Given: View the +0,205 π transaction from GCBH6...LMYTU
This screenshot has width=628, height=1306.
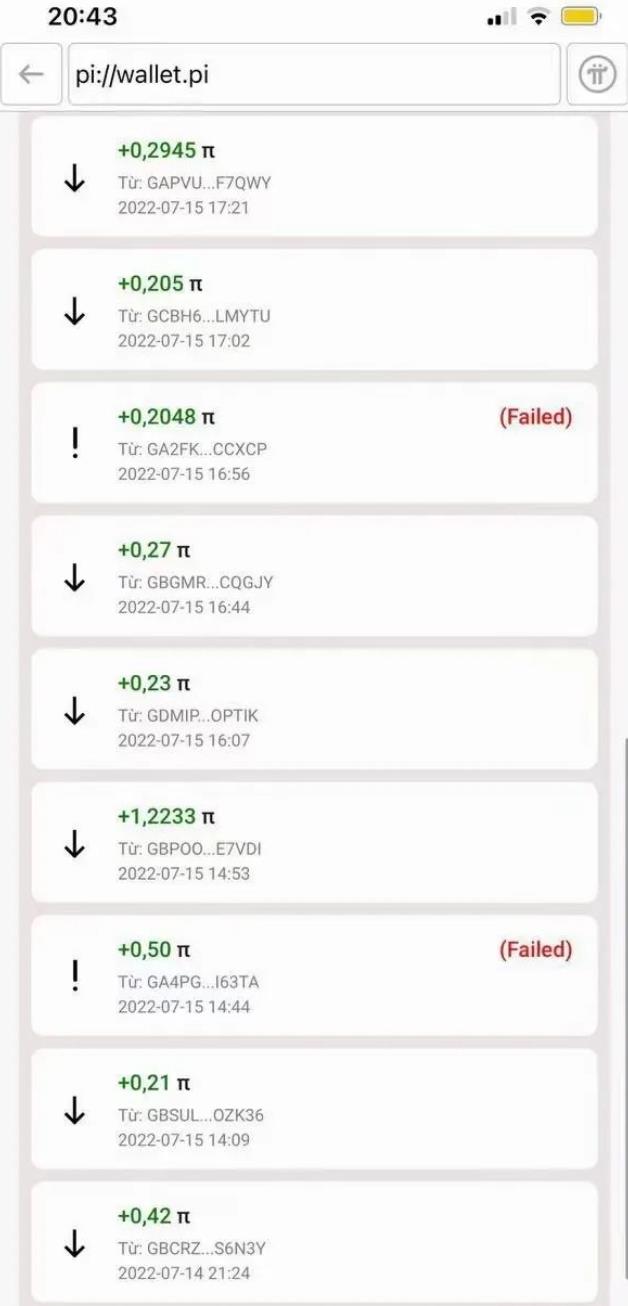Looking at the screenshot, I should 314,310.
